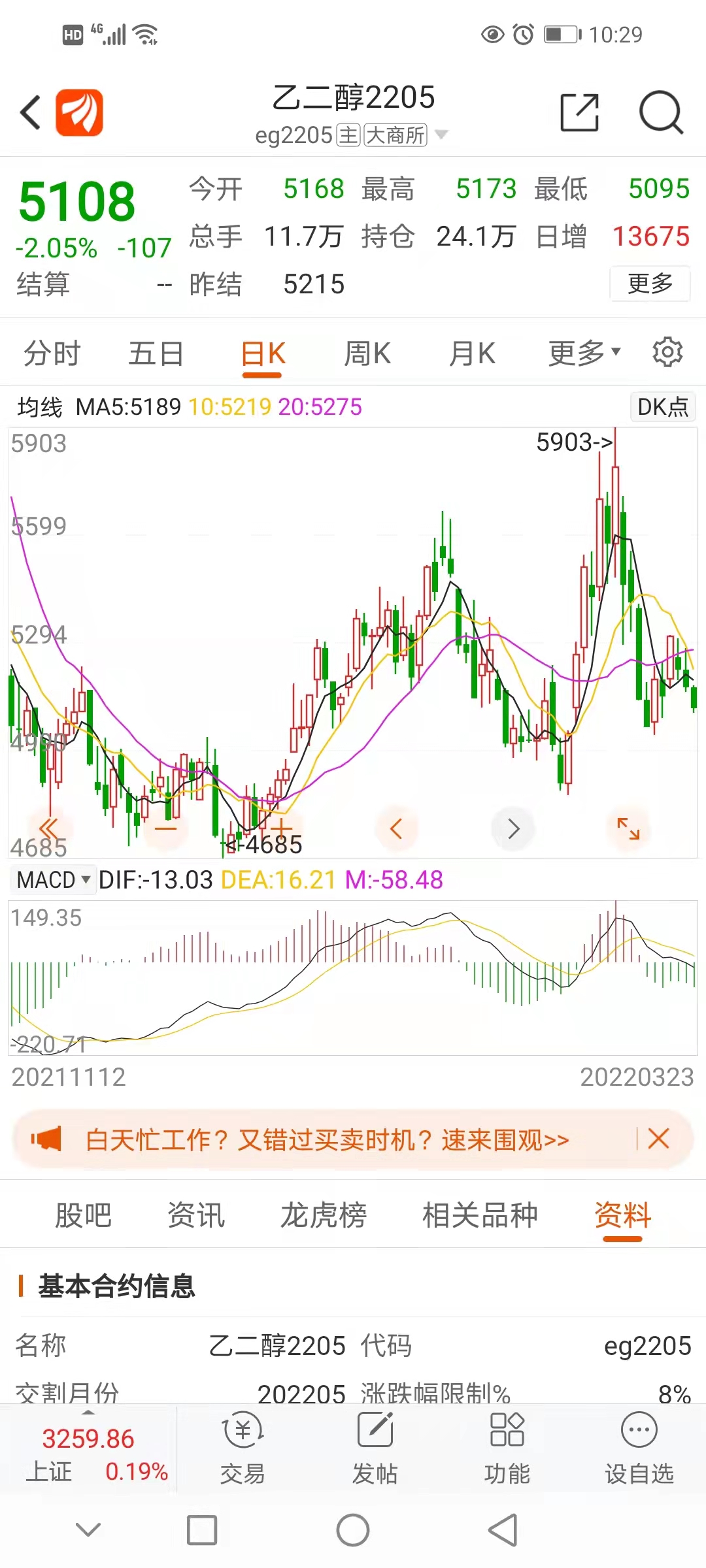
Task: Switch to the 五日 chart tab
Action: [x=156, y=353]
